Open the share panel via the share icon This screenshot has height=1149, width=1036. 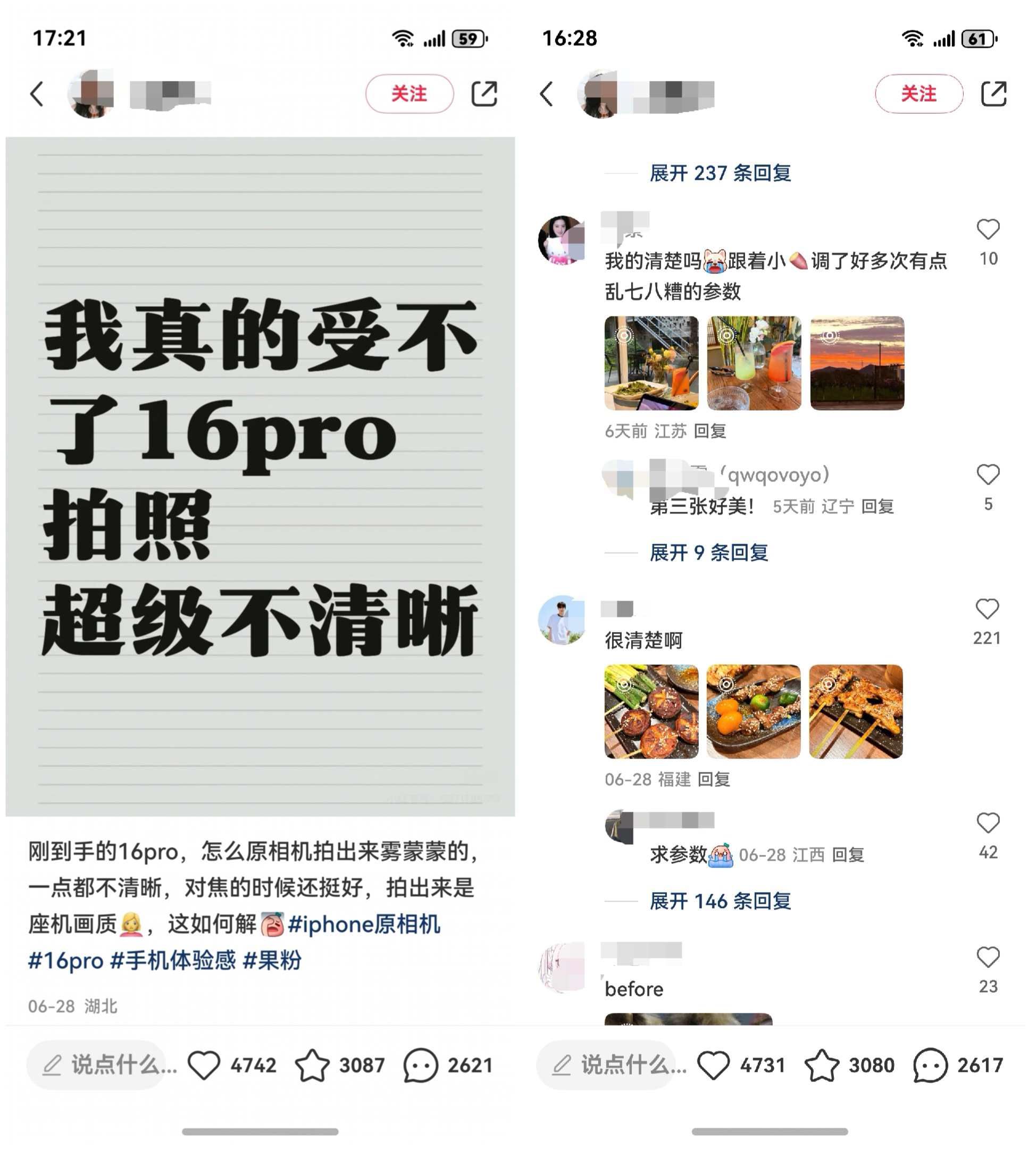[x=484, y=95]
